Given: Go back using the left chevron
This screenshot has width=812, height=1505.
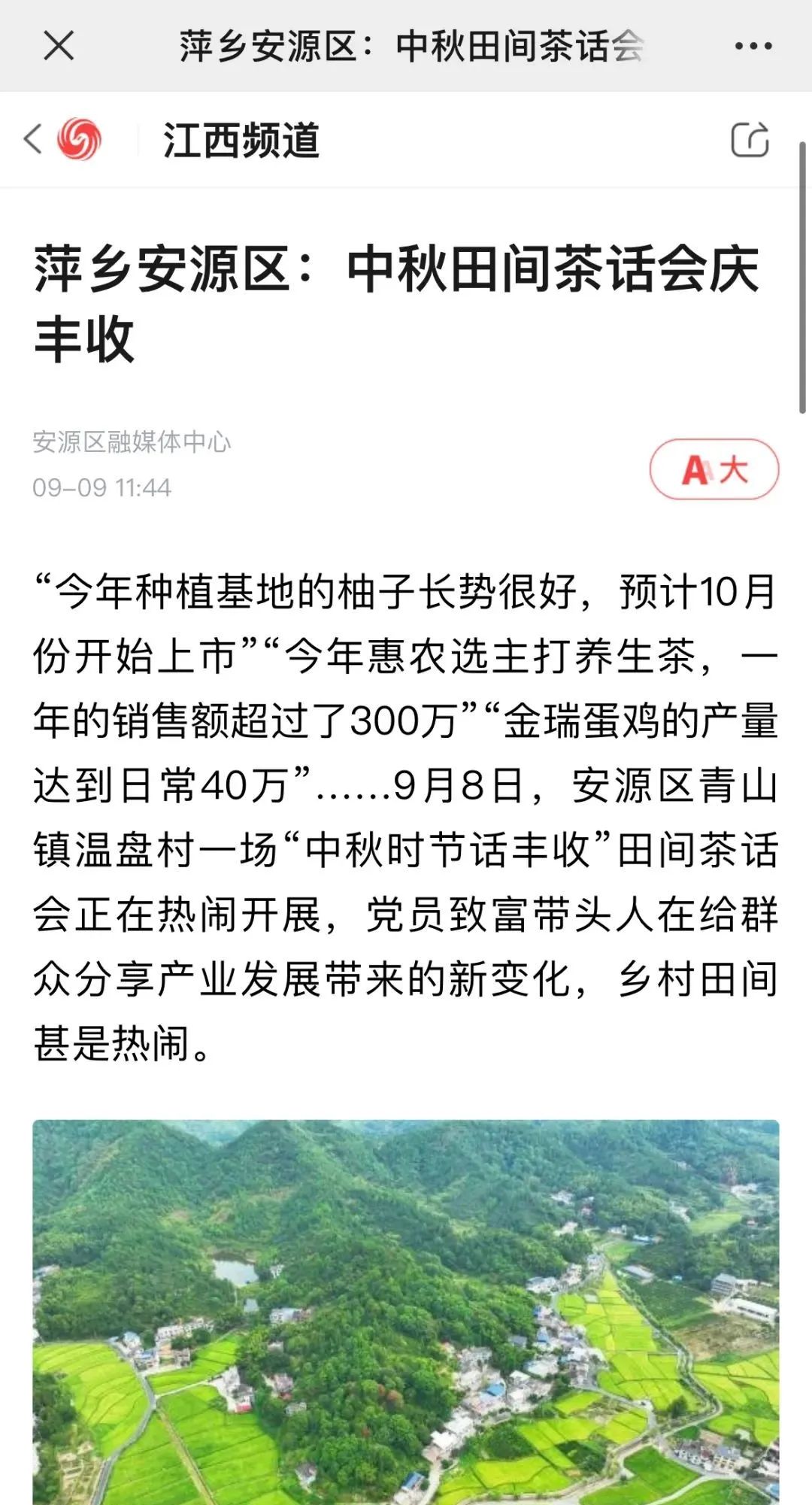Looking at the screenshot, I should click(x=32, y=140).
